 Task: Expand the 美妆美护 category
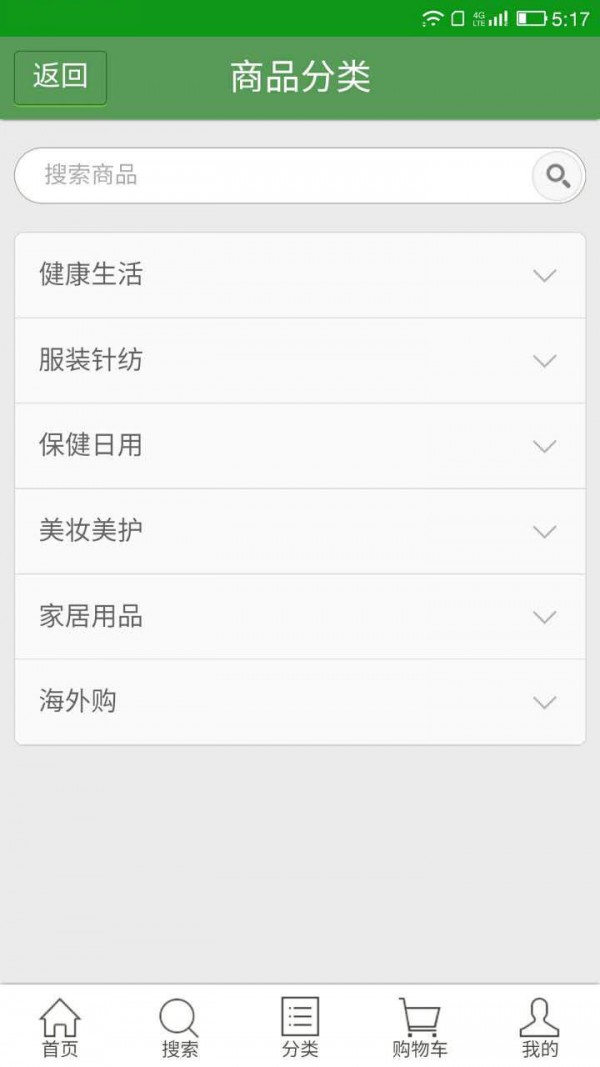point(300,531)
